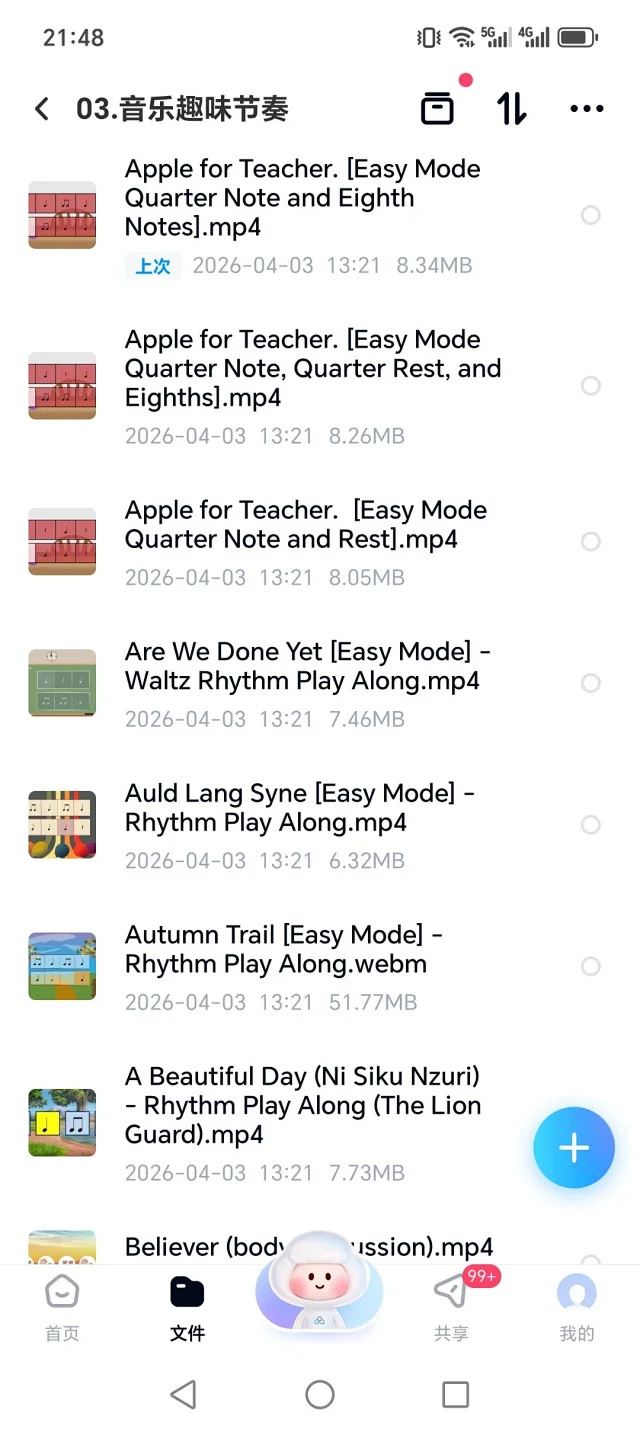Image resolution: width=640 pixels, height=1429 pixels.
Task: Open the sort order options
Action: click(511, 108)
